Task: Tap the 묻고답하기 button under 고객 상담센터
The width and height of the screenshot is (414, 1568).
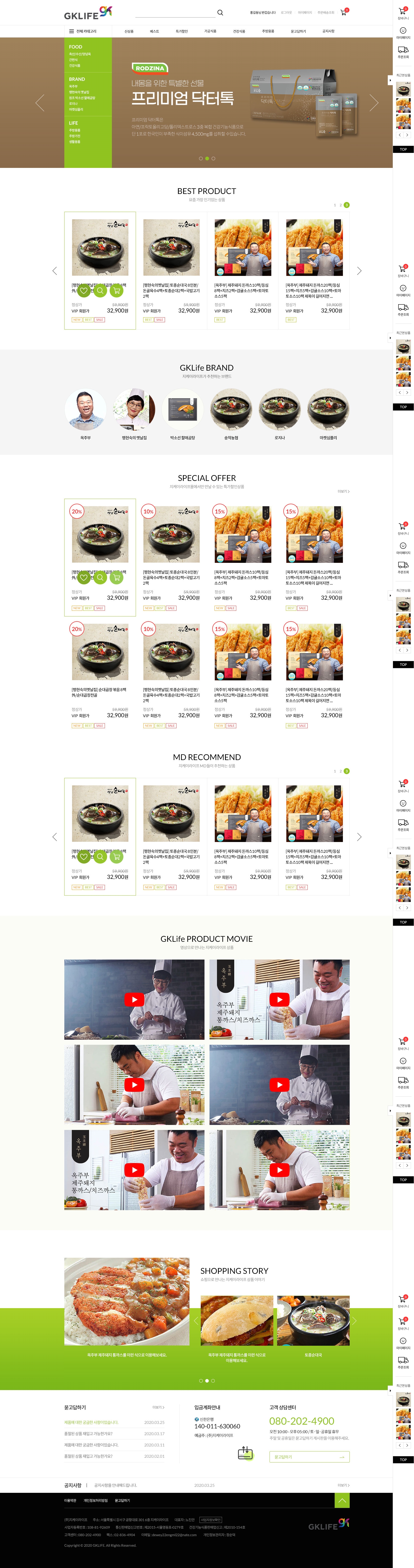Action: coord(309,1457)
